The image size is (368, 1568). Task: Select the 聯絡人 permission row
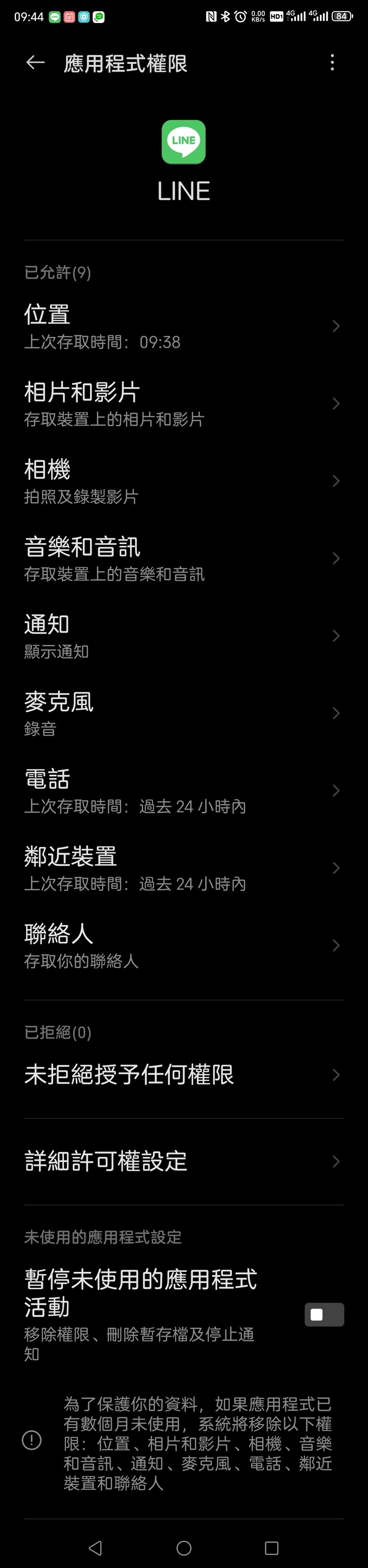(183, 945)
